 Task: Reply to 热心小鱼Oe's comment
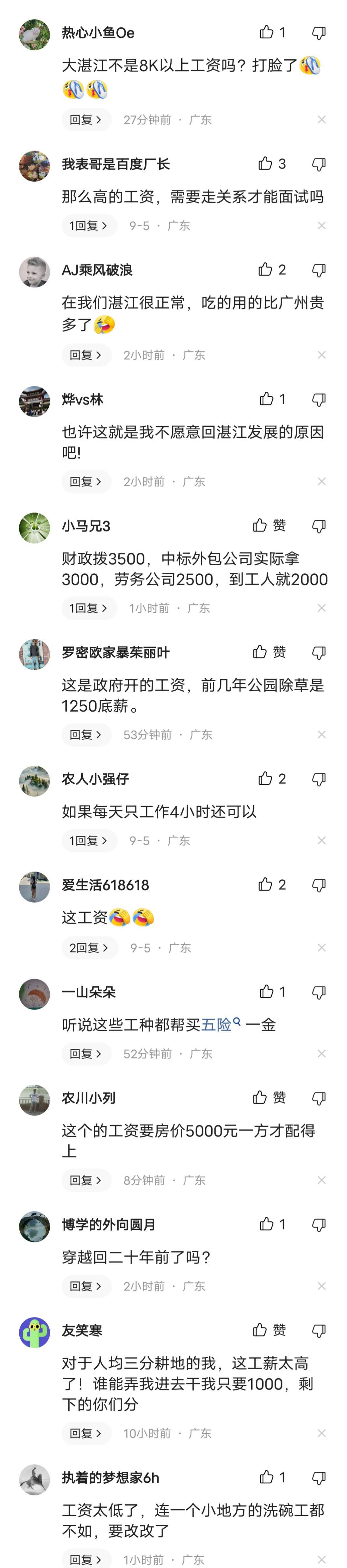(85, 120)
